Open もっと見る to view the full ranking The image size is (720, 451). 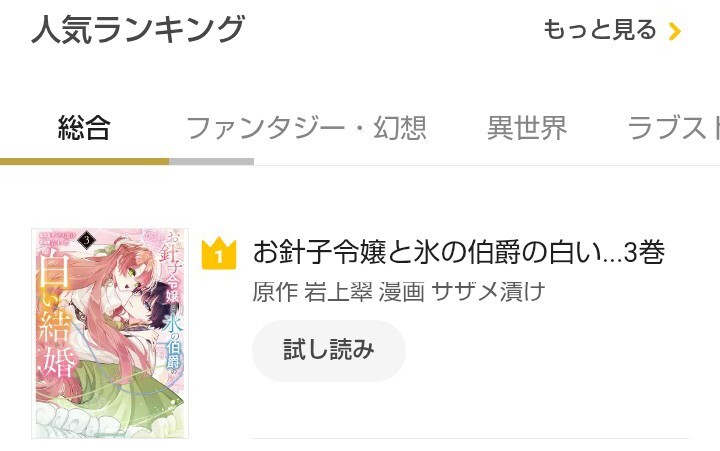[612, 30]
